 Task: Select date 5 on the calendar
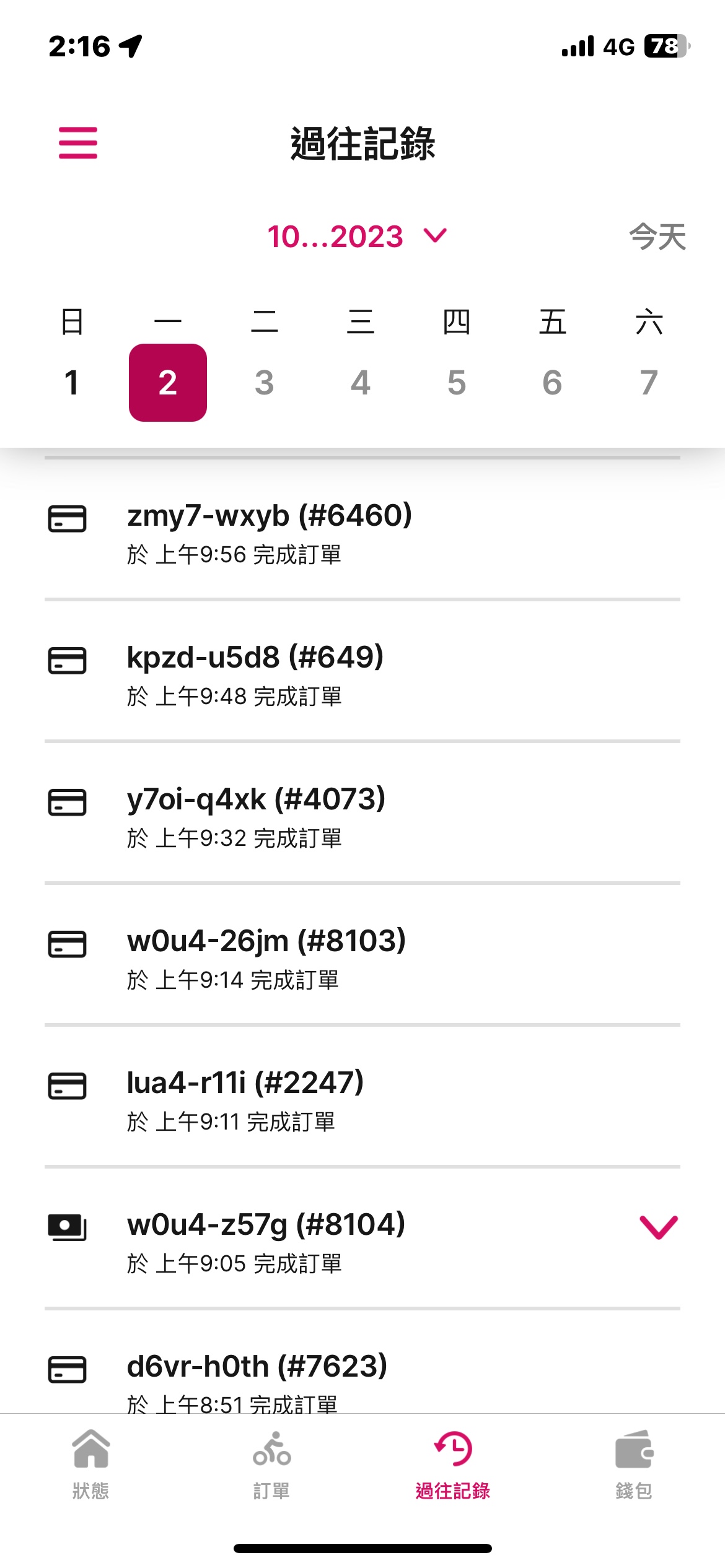[x=457, y=383]
